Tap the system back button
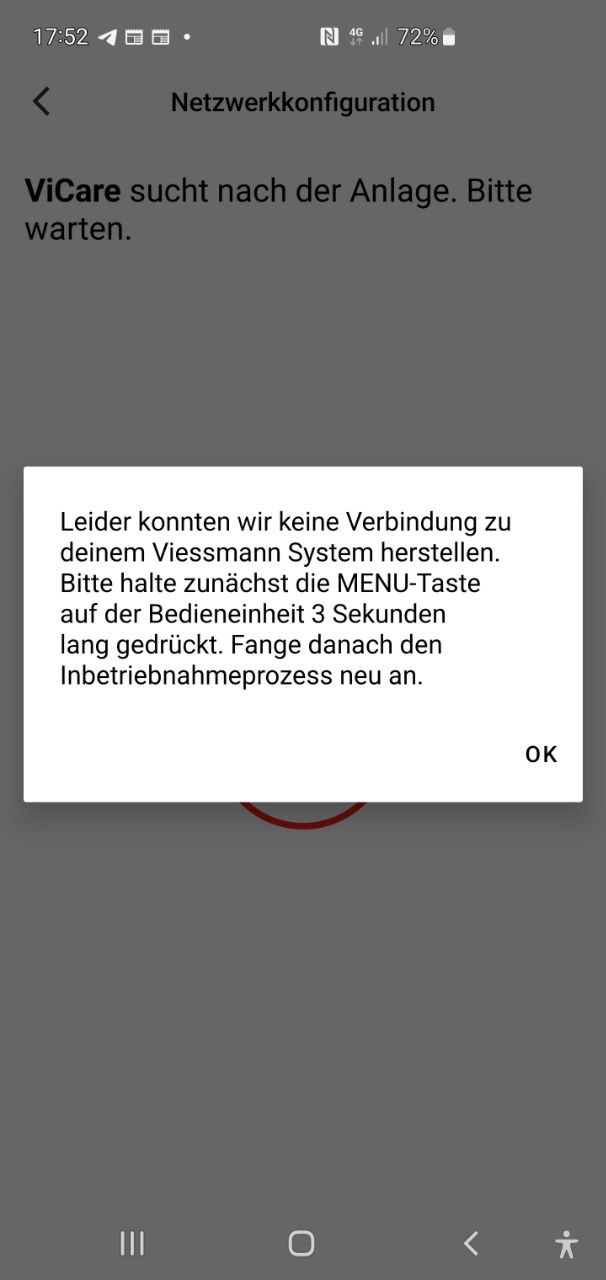The image size is (606, 1280). tap(471, 1243)
